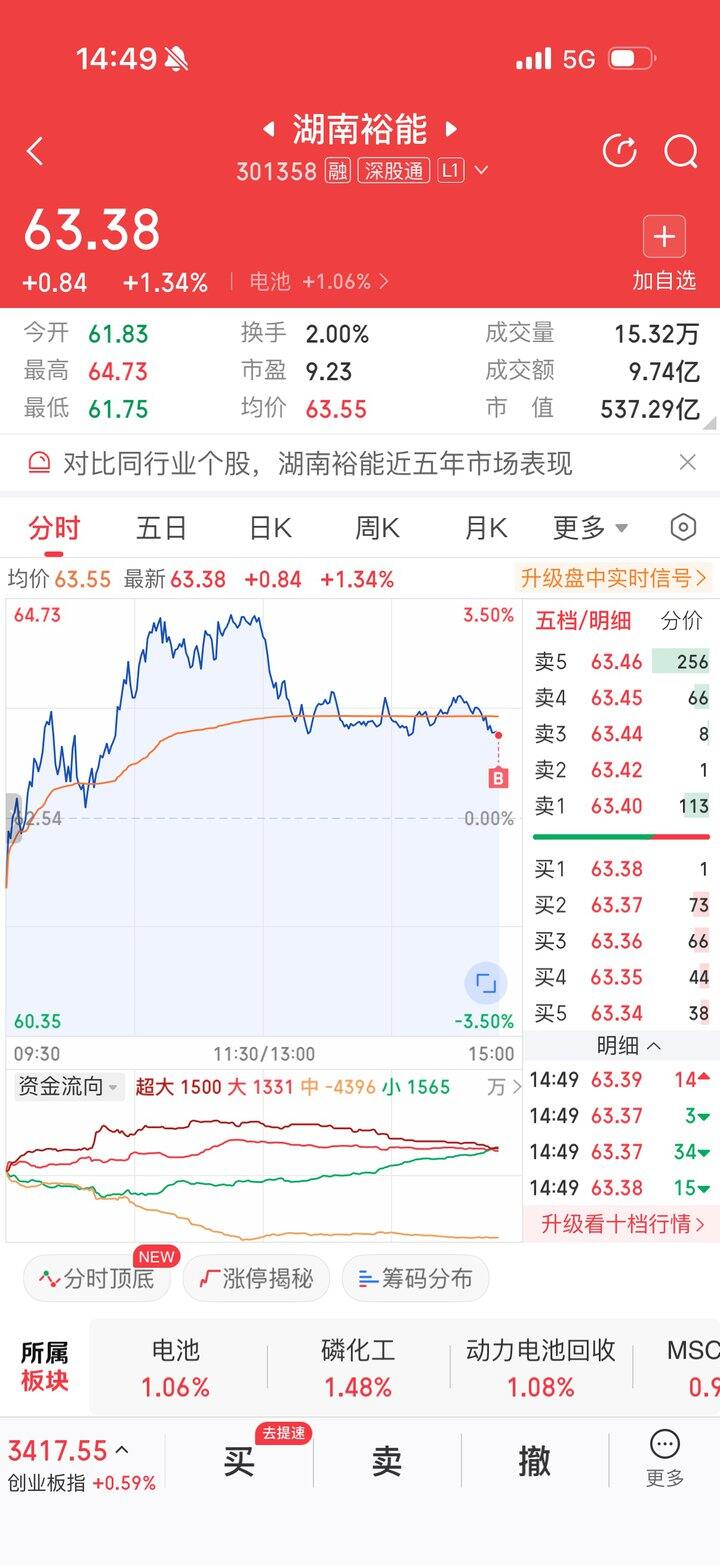Tap the 卖 sell button
Viewport: 720px width, 1565px height.
click(387, 1461)
